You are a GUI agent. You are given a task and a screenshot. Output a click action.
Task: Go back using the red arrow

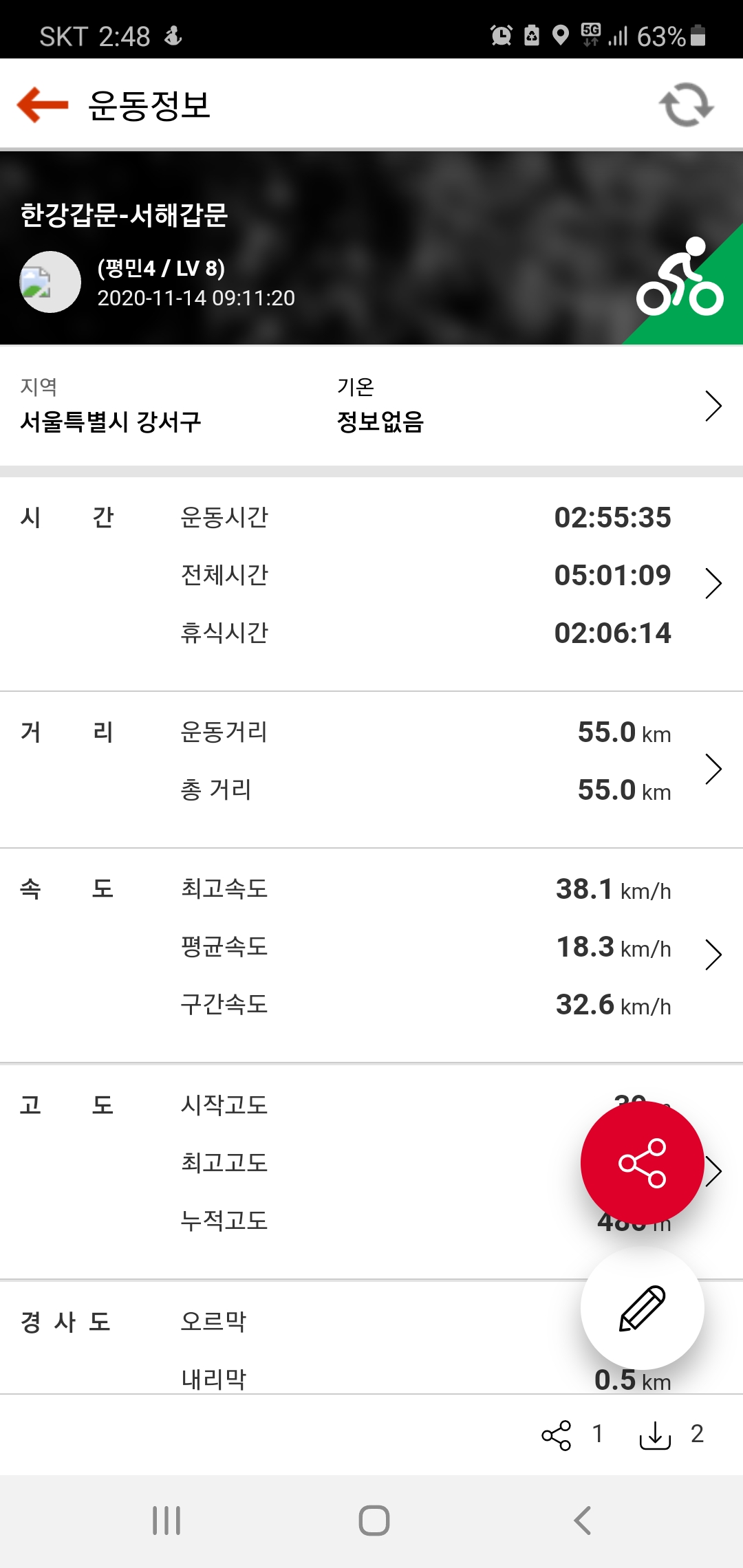[x=43, y=105]
